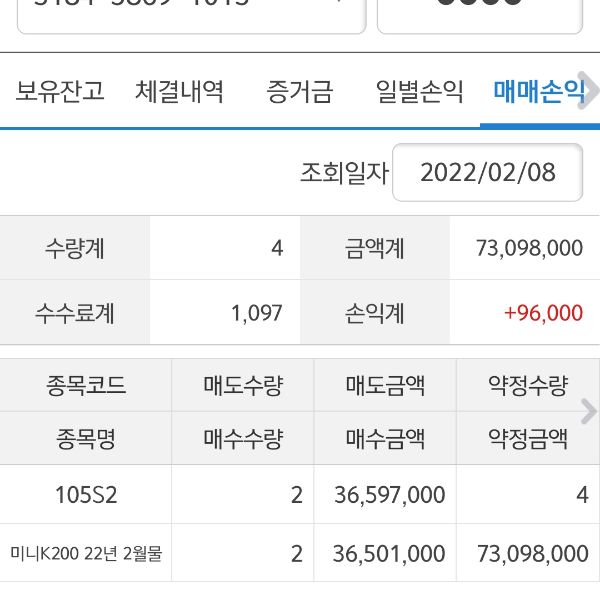600x600 pixels.
Task: Go to the 일별손익 tab
Action: (x=419, y=93)
